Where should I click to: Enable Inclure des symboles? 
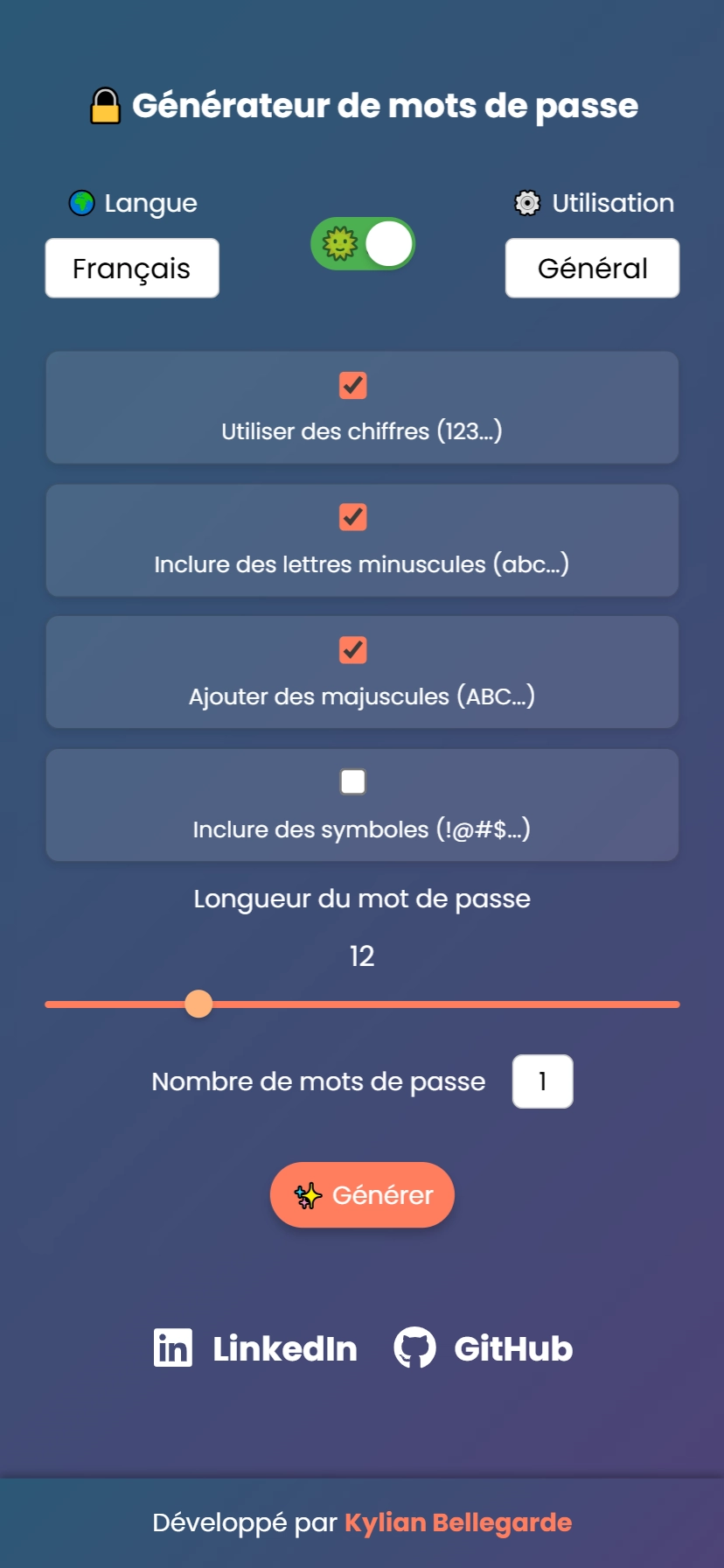pos(353,781)
